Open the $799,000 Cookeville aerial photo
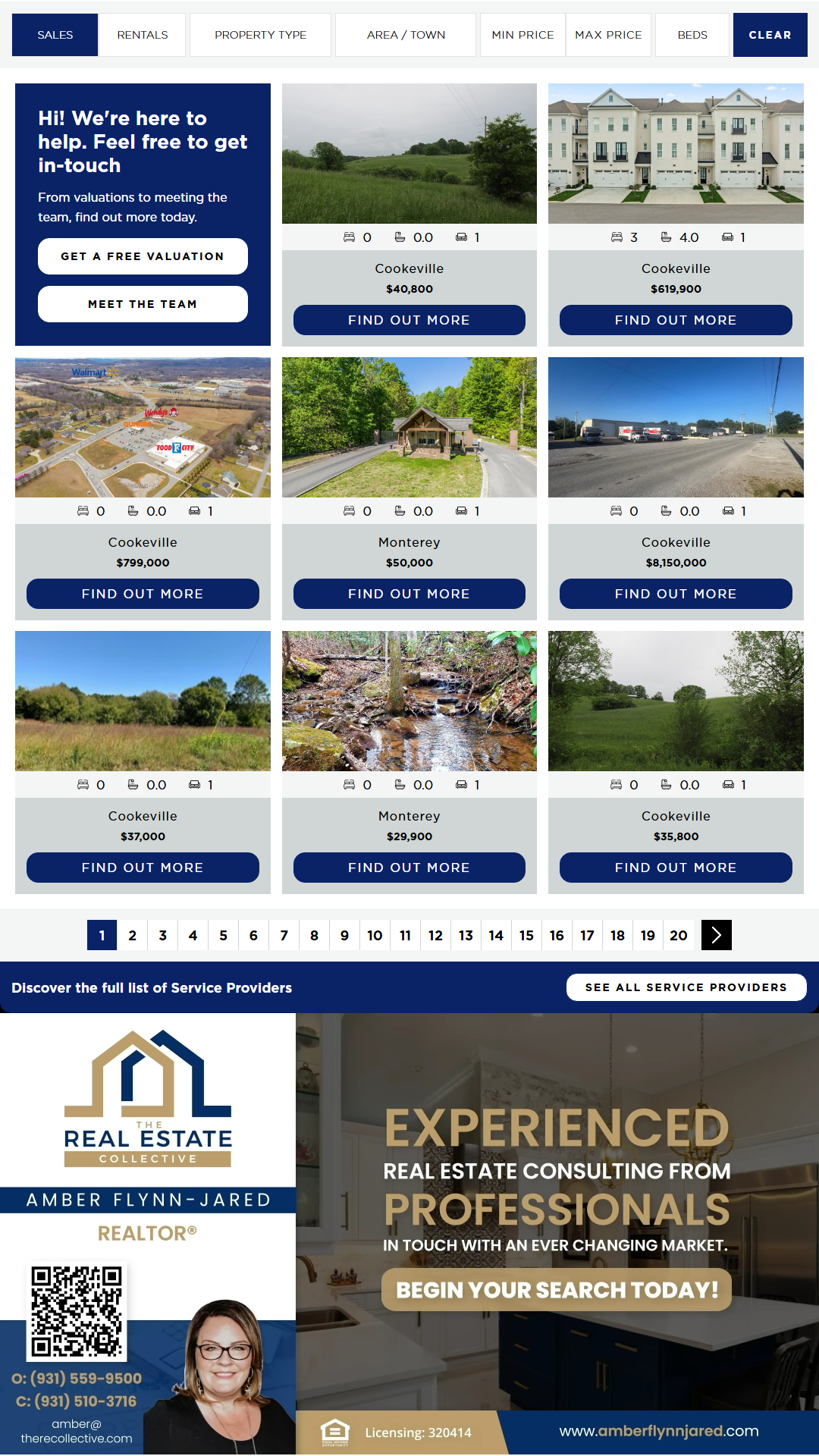Screen dimensions: 819x1456 click(143, 427)
